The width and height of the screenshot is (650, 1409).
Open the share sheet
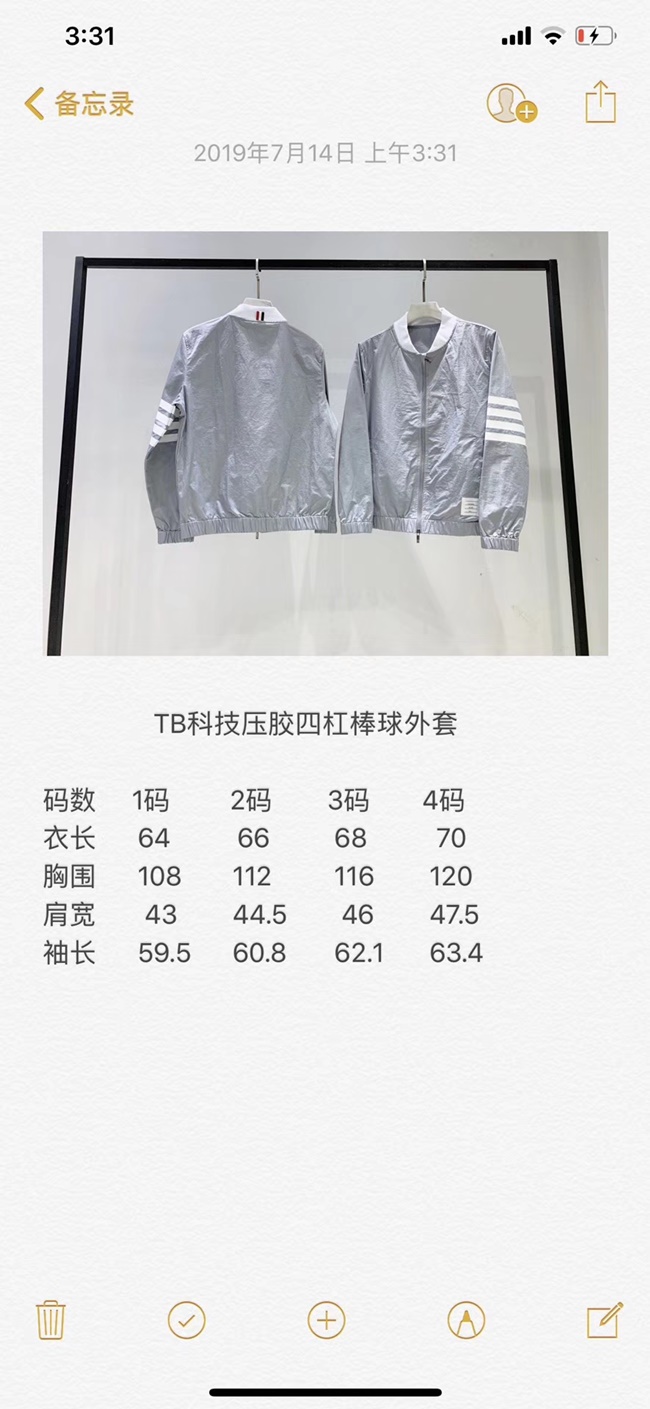point(600,103)
